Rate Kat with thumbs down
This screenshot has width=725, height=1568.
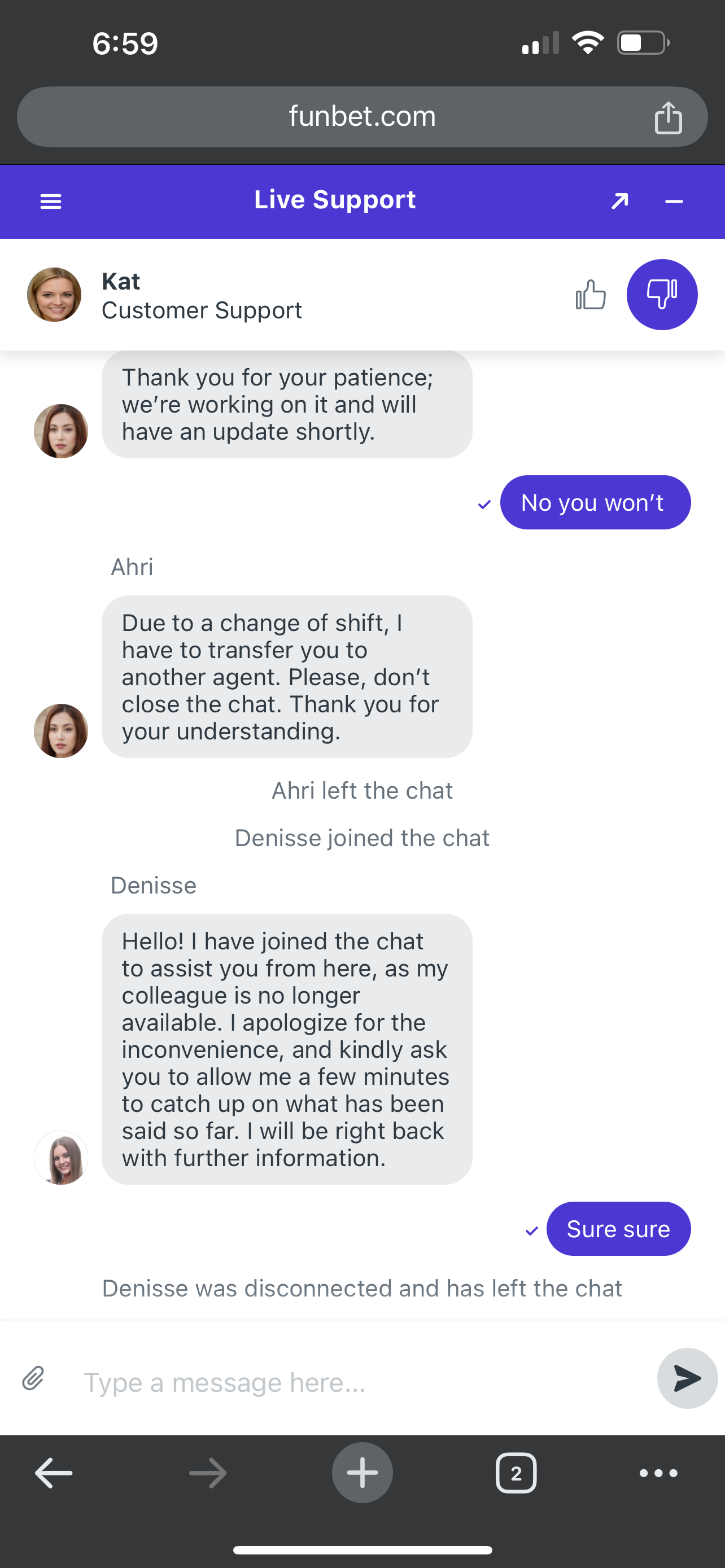pos(662,295)
